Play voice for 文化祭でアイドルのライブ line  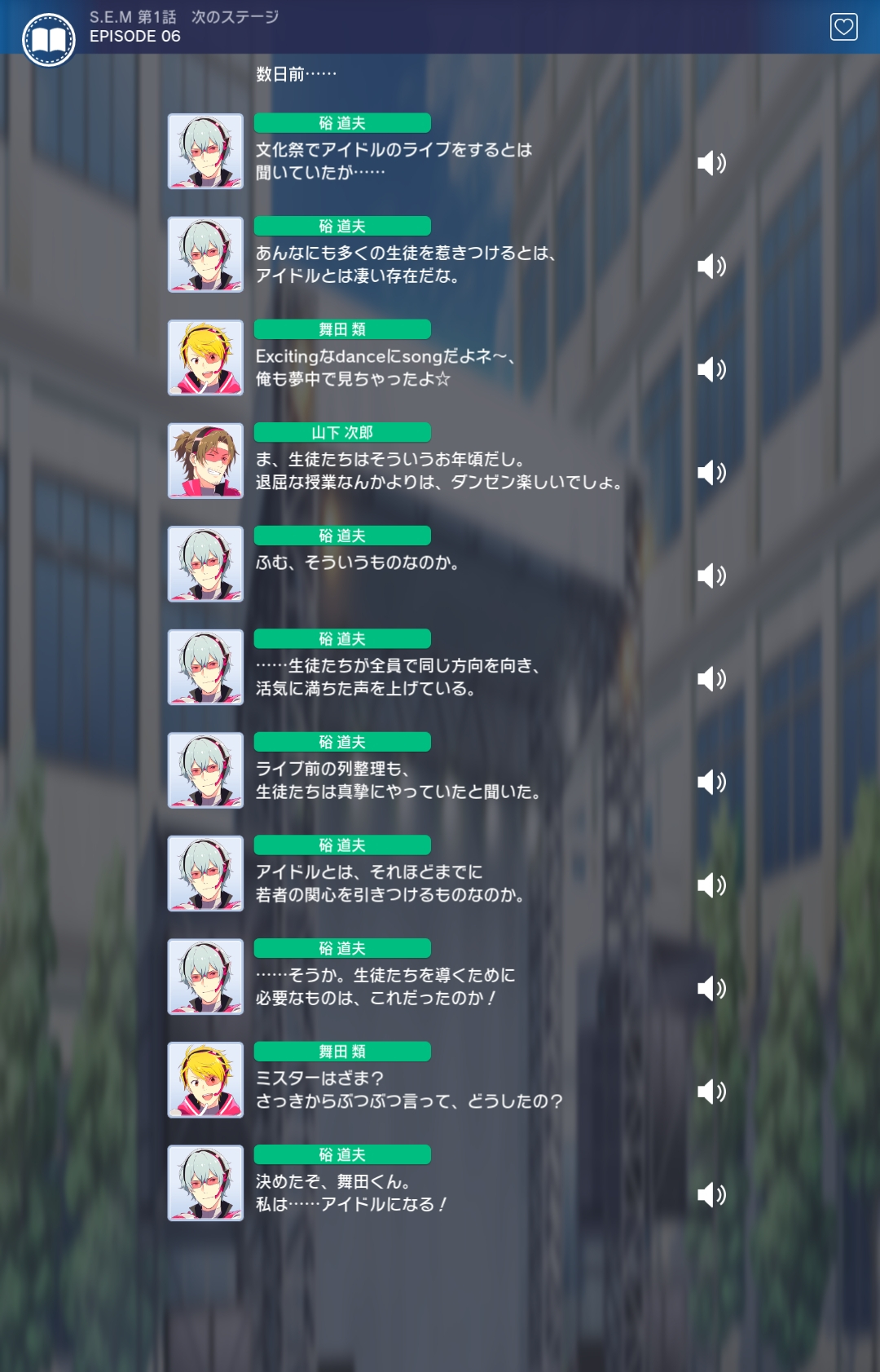[711, 163]
